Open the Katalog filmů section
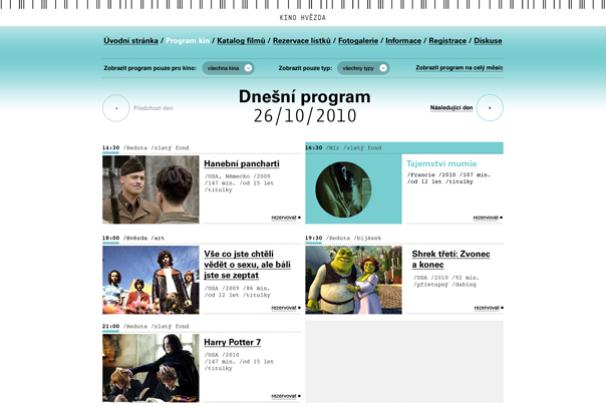 tap(240, 41)
